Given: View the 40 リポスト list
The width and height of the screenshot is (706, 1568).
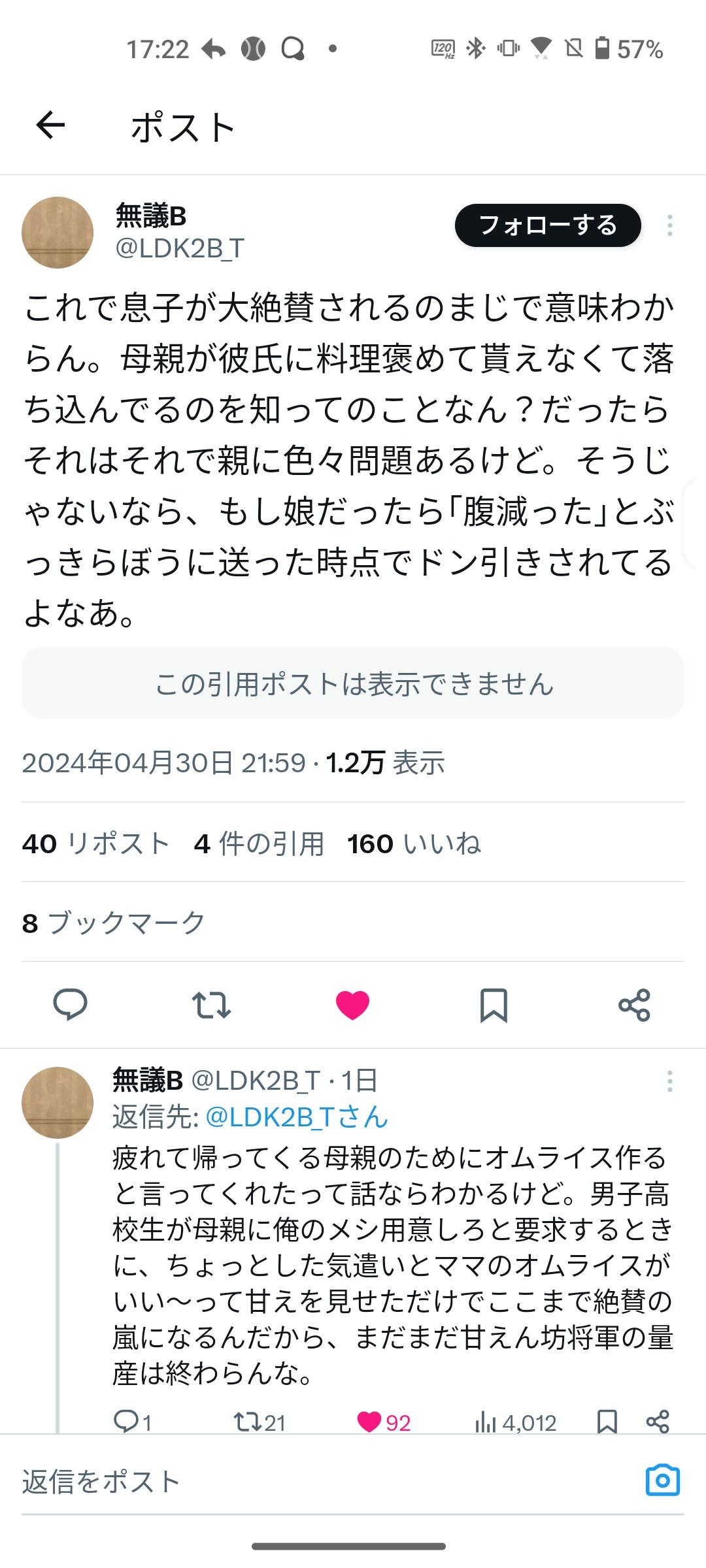Looking at the screenshot, I should (x=95, y=843).
